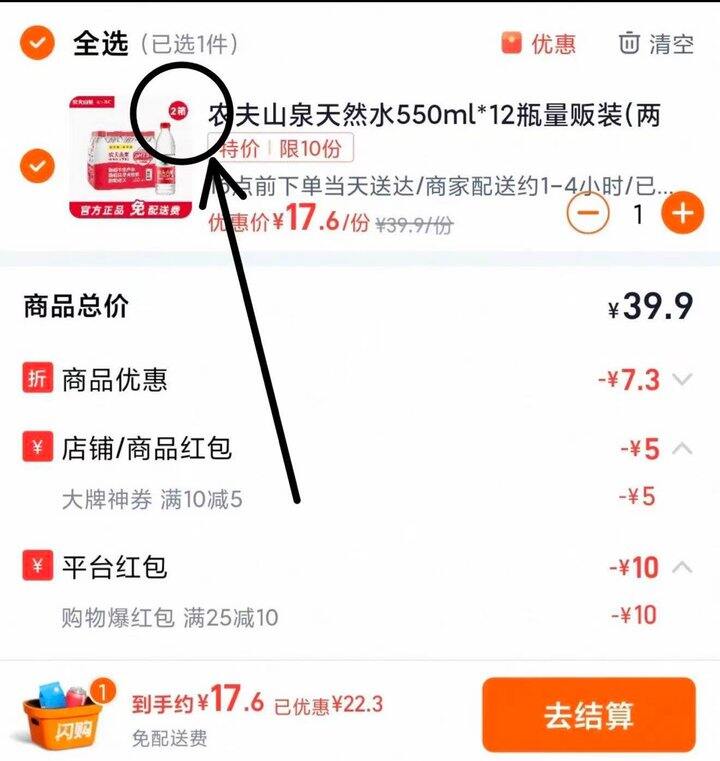This screenshot has width=720, height=761.
Task: Uncheck the 全选 select-all checkbox
Action: [x=37, y=43]
